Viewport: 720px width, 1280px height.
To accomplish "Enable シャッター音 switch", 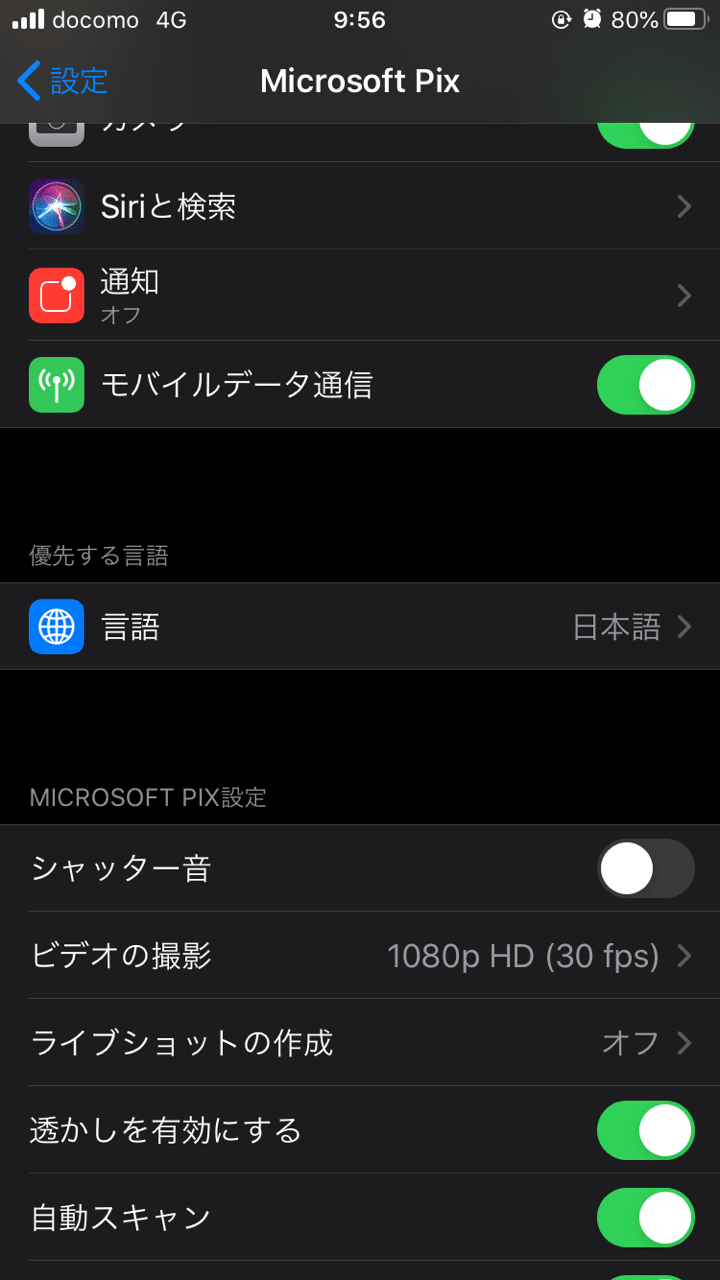I will coord(645,868).
